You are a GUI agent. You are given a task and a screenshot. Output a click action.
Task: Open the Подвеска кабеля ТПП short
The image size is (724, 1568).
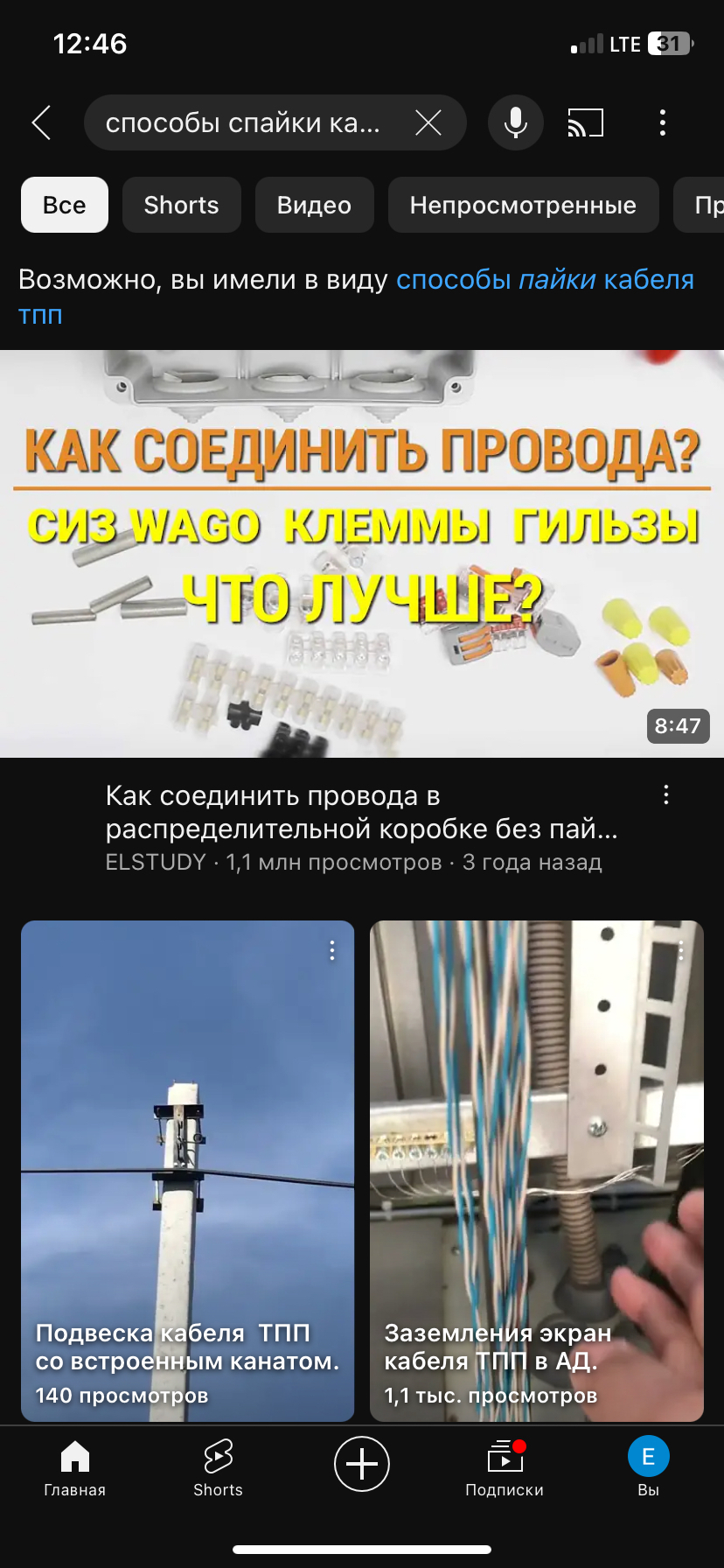tap(187, 1171)
